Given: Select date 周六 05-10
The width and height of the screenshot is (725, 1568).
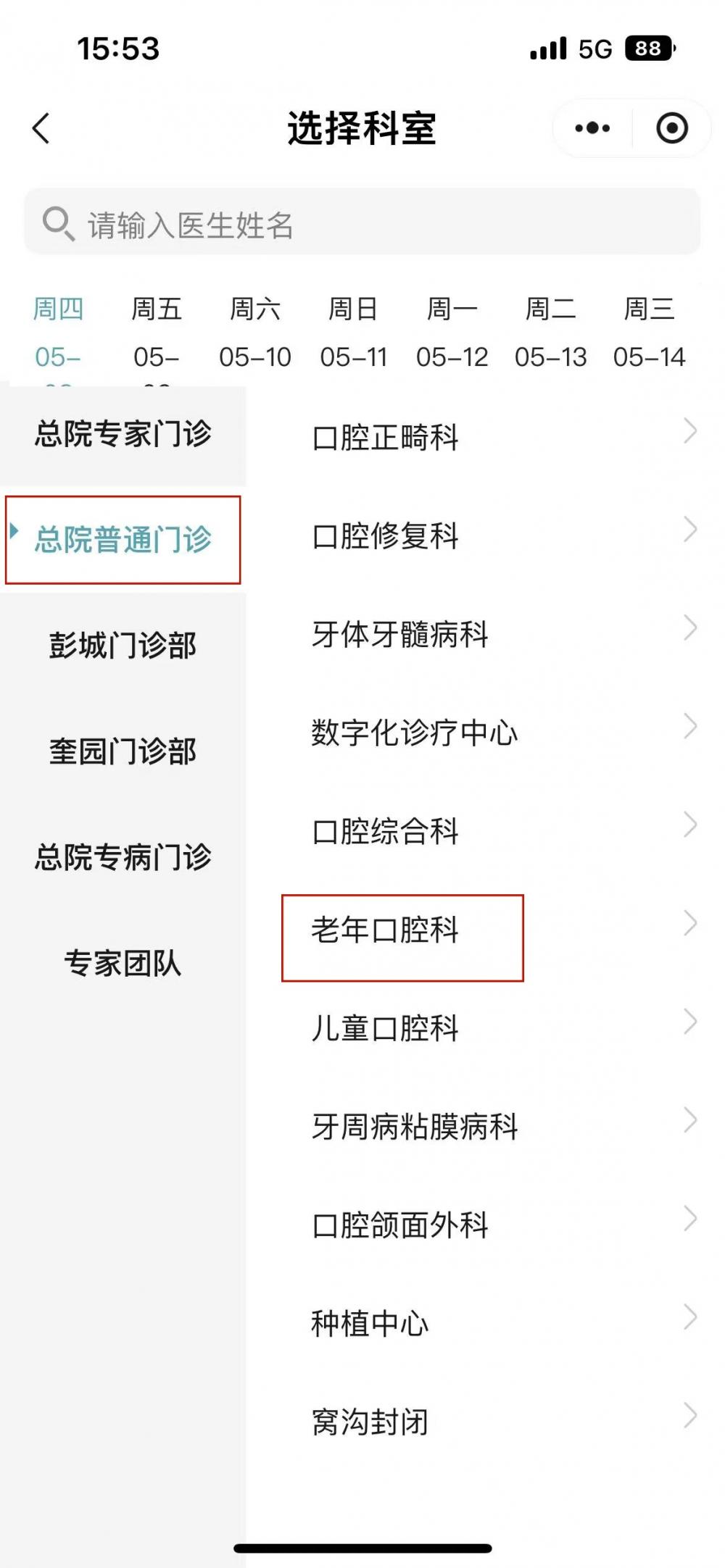Looking at the screenshot, I should (x=255, y=333).
